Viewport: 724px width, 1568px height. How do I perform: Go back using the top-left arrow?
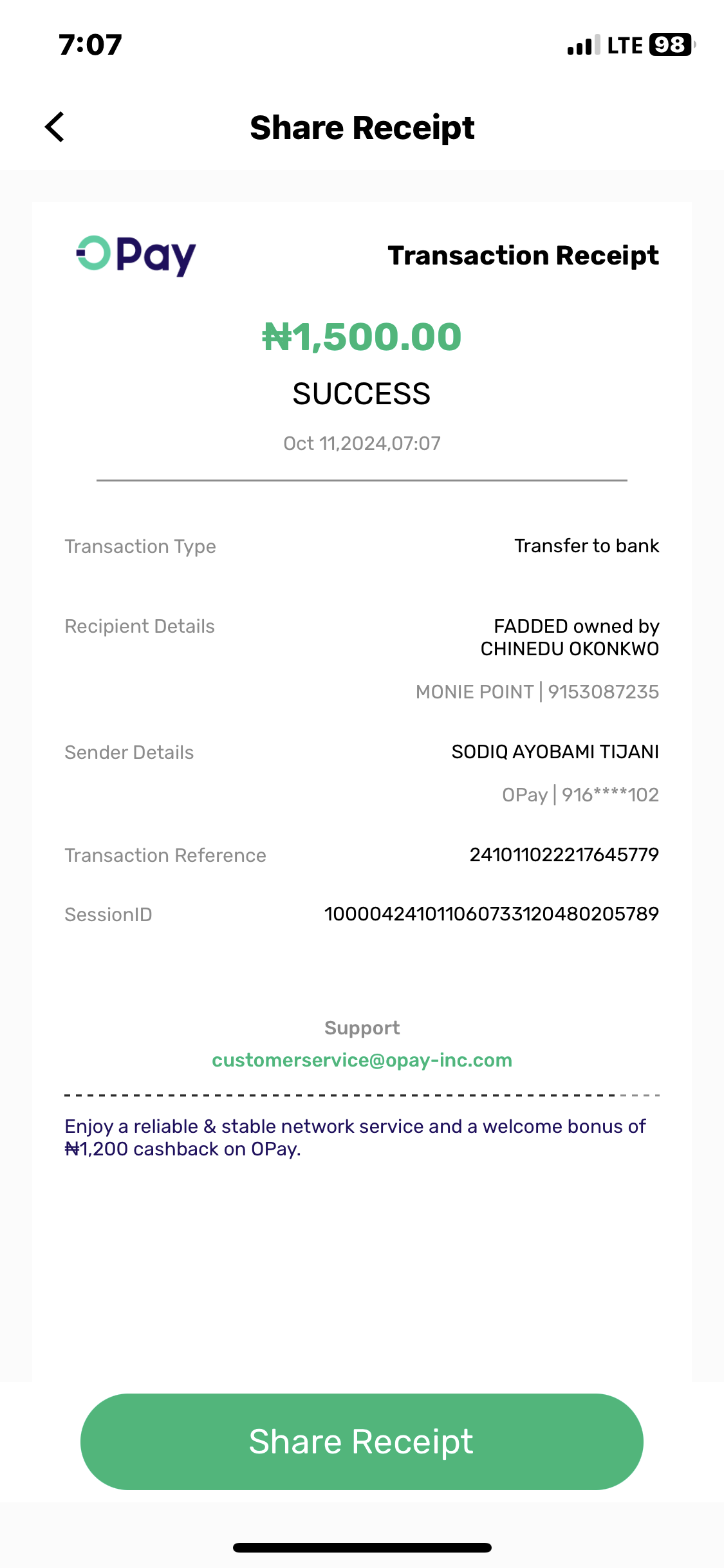point(55,127)
